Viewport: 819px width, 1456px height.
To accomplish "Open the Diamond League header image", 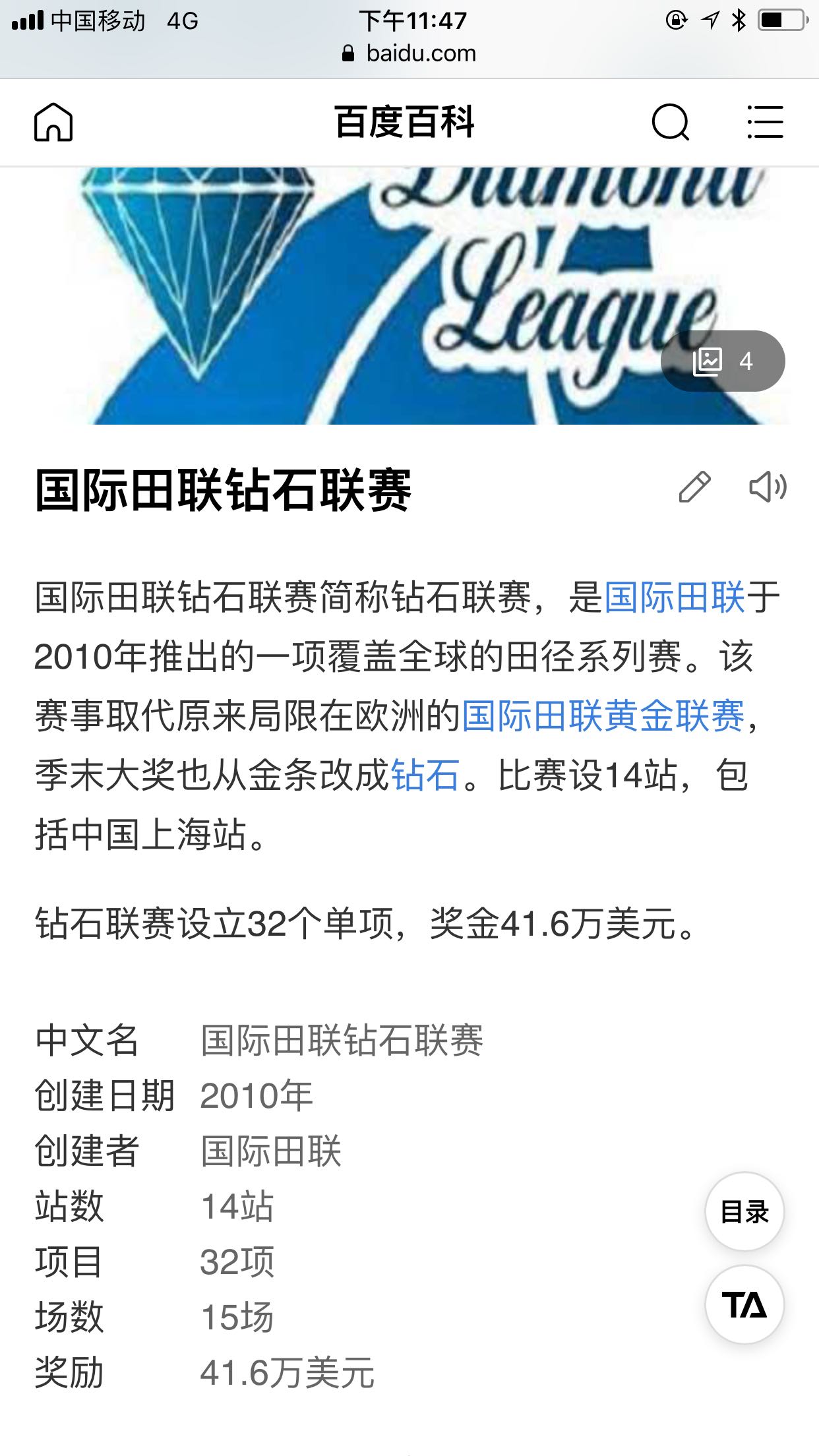I will click(x=409, y=295).
